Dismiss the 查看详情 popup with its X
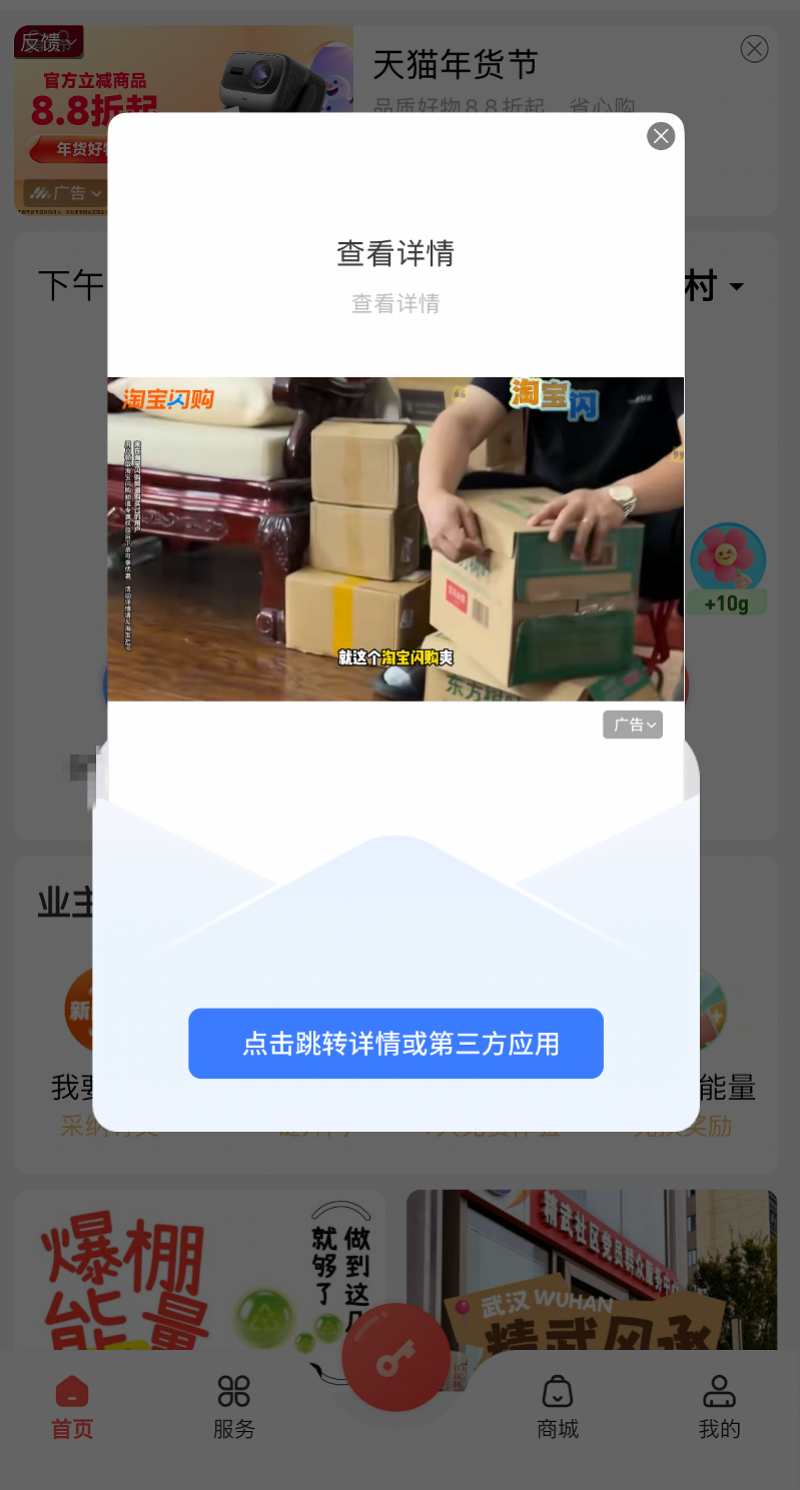This screenshot has width=800, height=1490. (661, 136)
